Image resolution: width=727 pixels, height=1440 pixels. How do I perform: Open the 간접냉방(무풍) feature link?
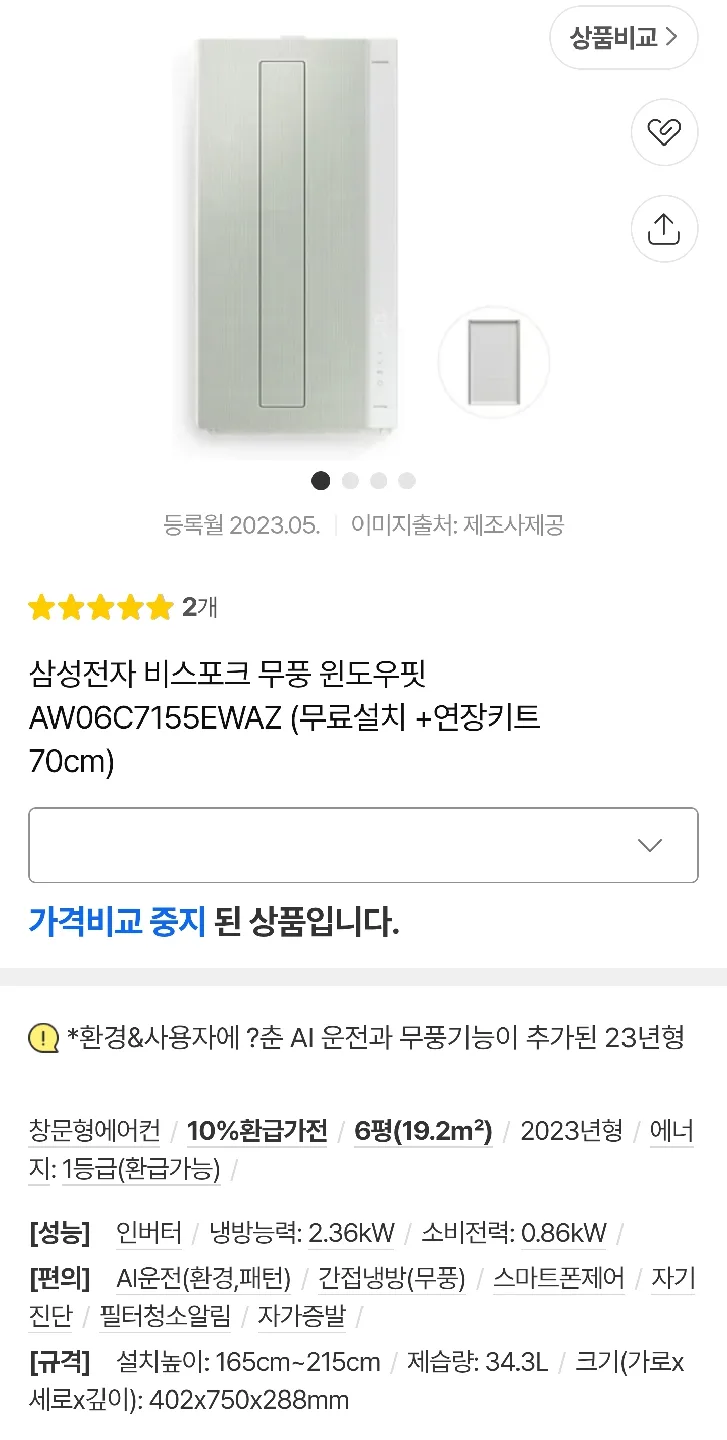(x=392, y=1278)
